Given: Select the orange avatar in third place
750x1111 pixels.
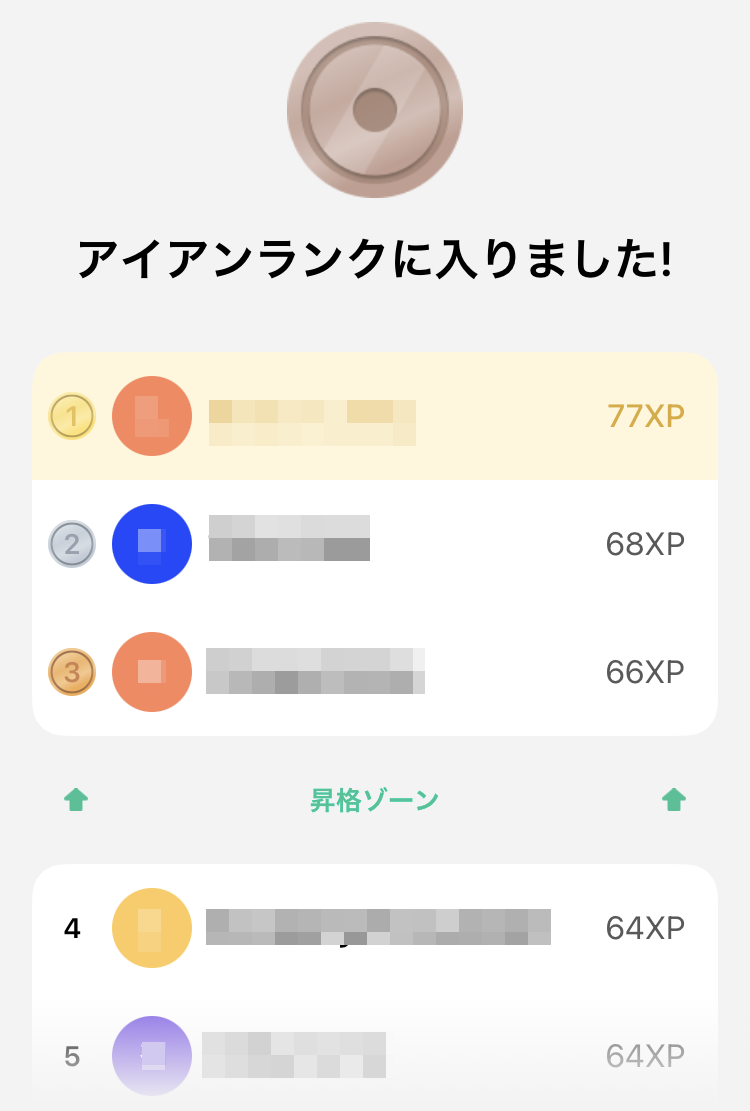Looking at the screenshot, I should (152, 672).
